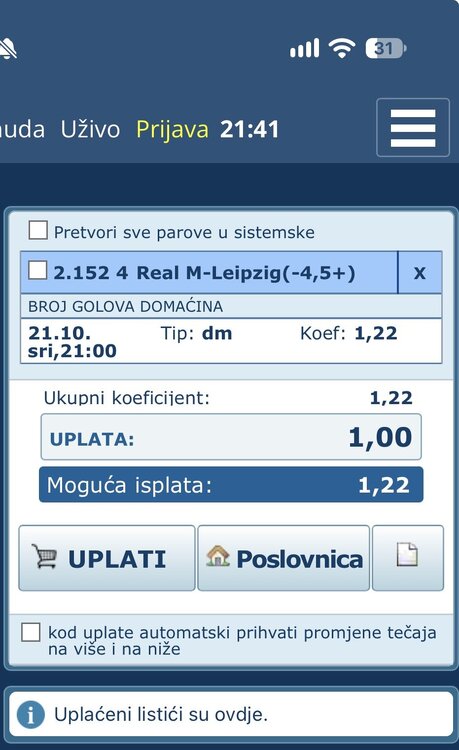This screenshot has height=750, width=459.
Task: Open the Uživo live section
Action: point(90,129)
